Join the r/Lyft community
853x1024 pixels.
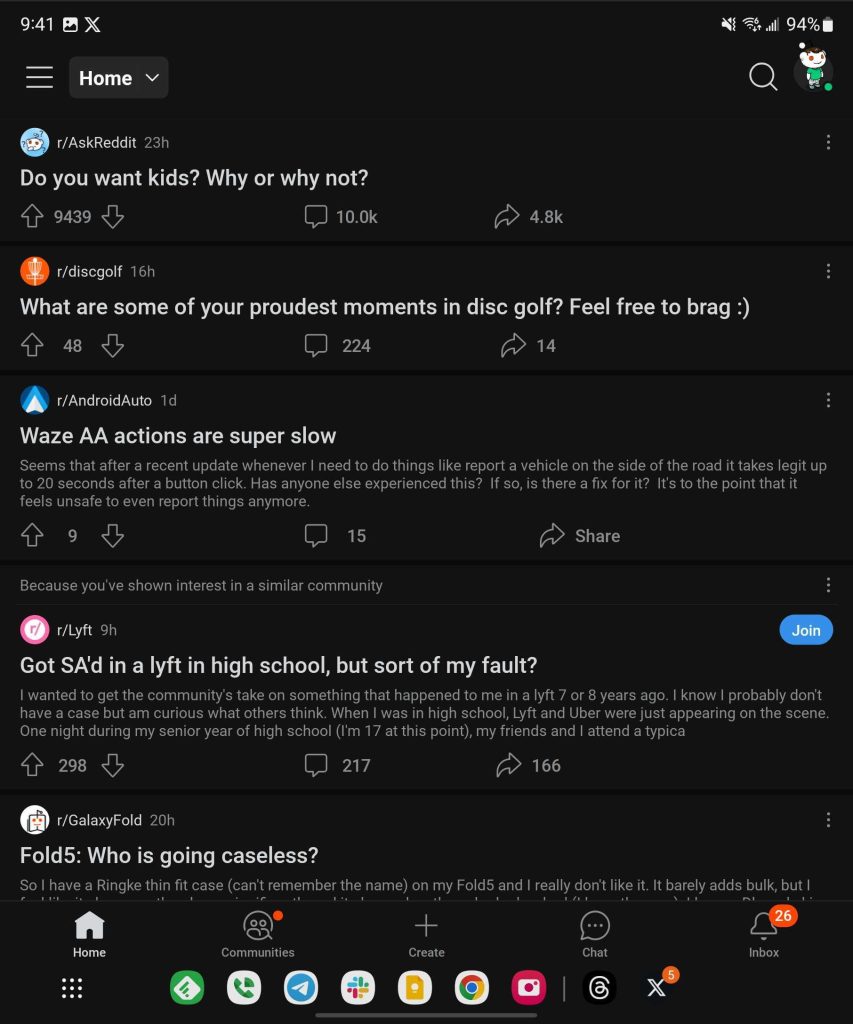coord(805,630)
